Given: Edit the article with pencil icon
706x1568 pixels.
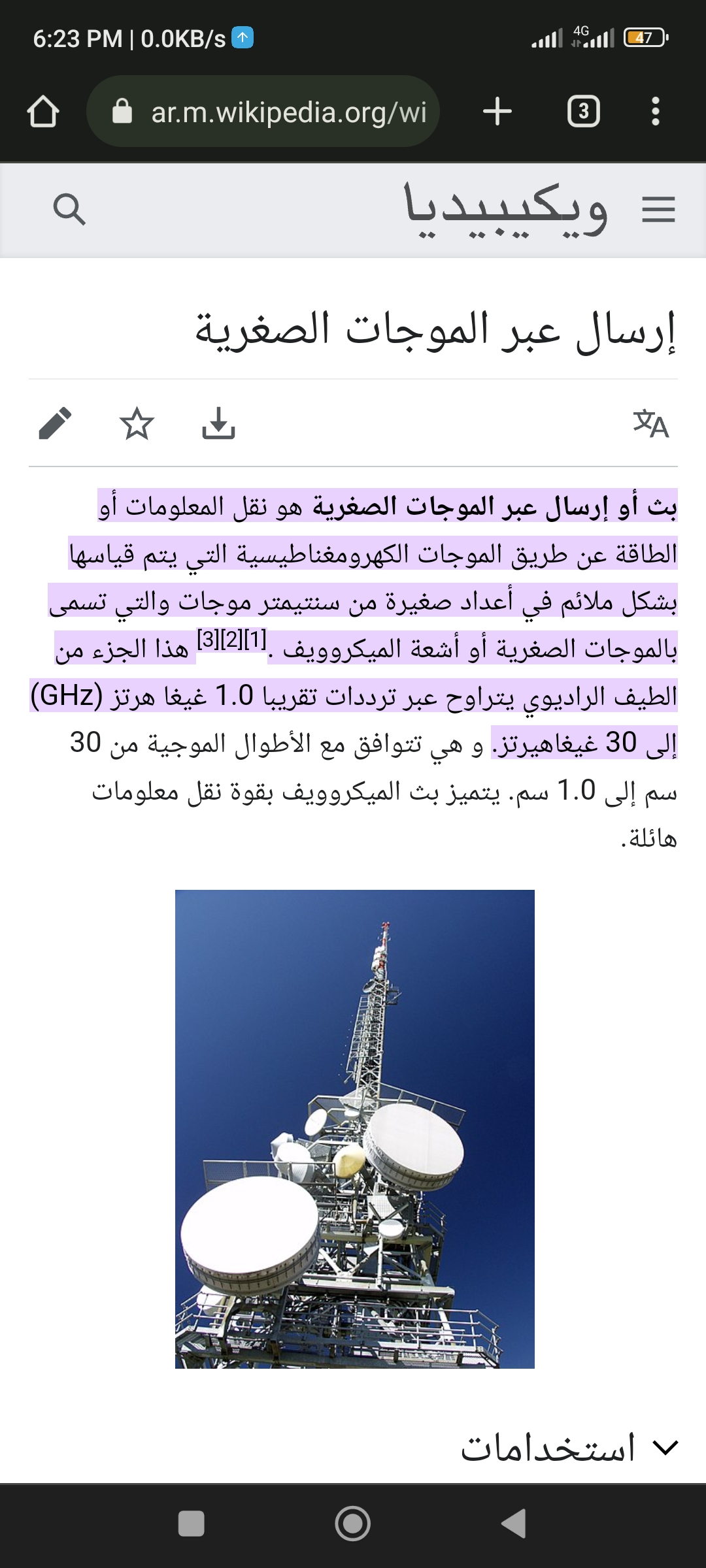Looking at the screenshot, I should click(55, 423).
